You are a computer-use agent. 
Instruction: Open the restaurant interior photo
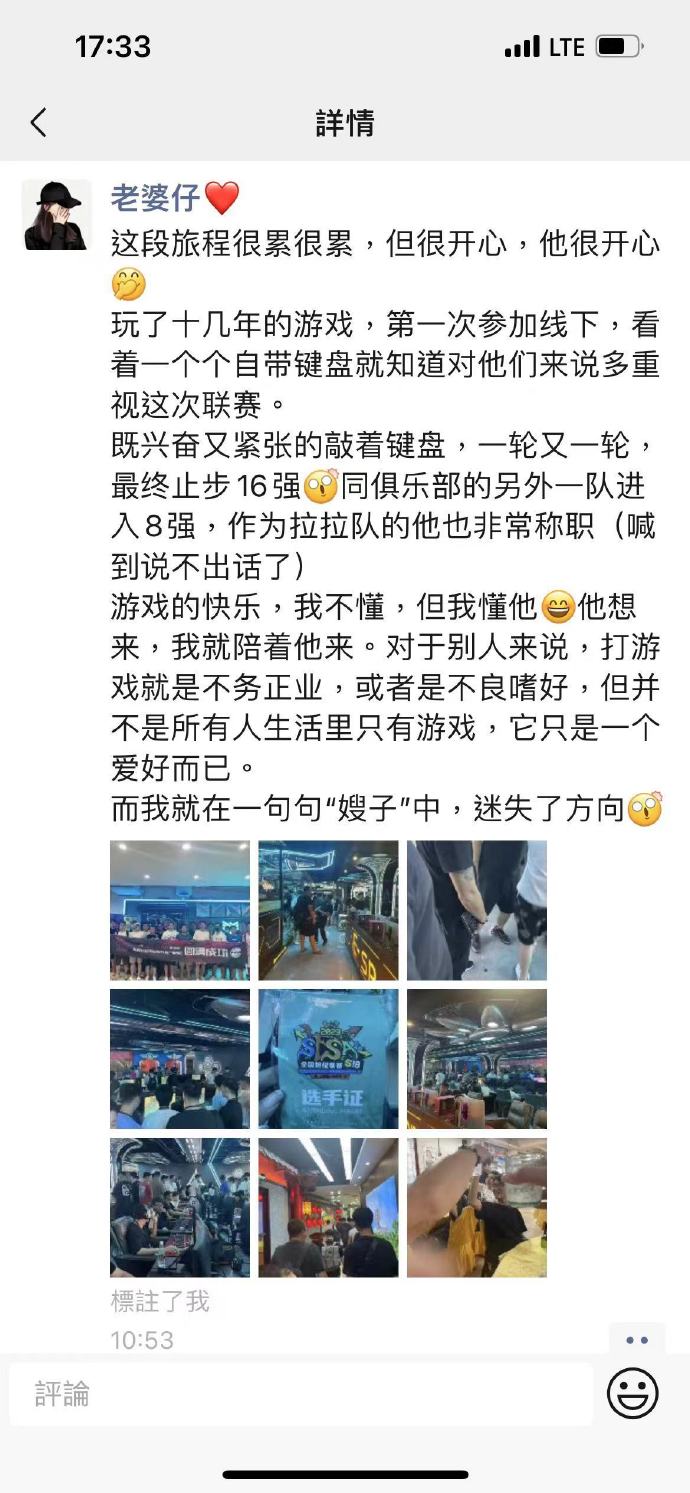point(328,1207)
